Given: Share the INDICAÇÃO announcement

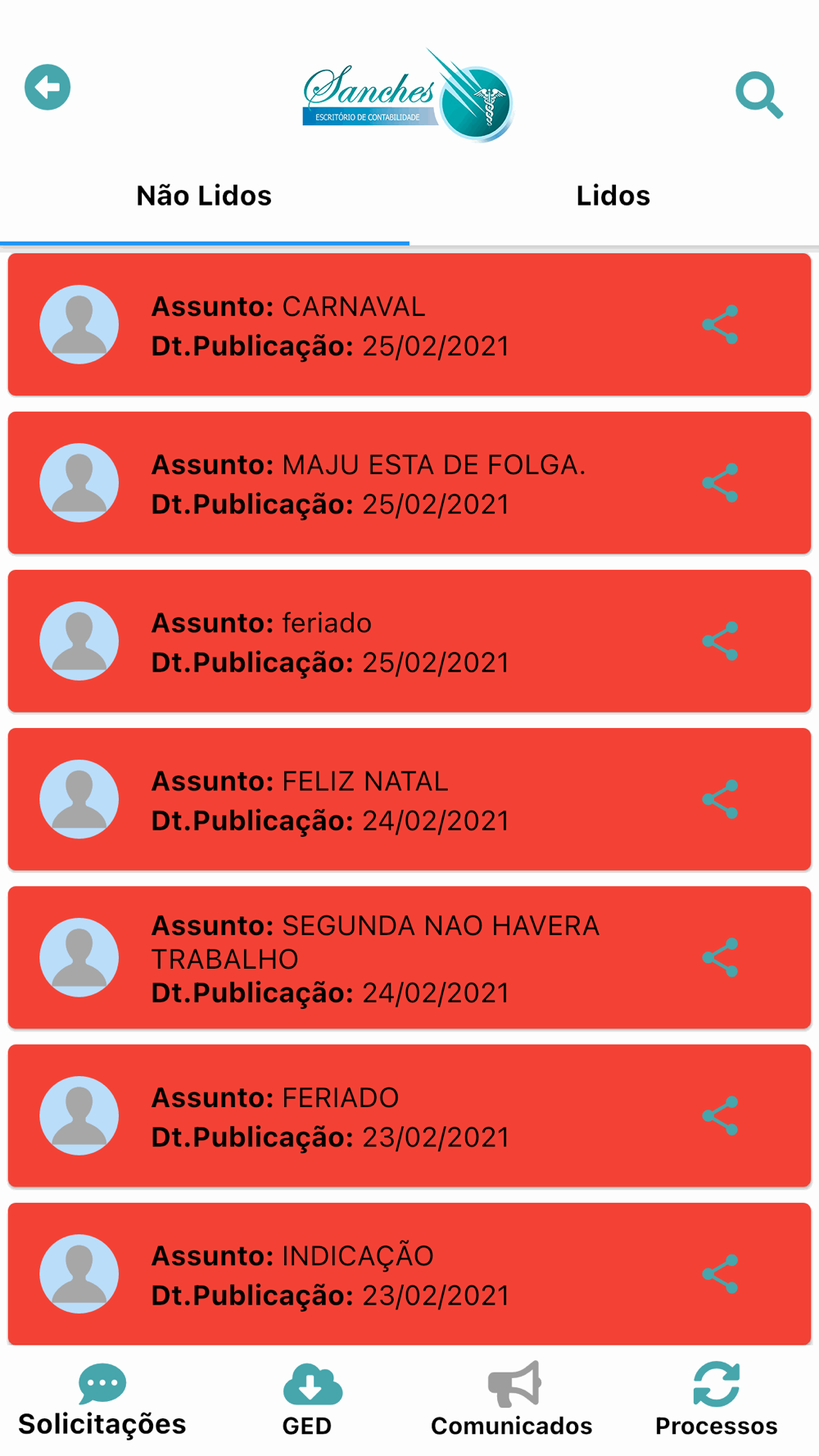Looking at the screenshot, I should pos(721,1274).
